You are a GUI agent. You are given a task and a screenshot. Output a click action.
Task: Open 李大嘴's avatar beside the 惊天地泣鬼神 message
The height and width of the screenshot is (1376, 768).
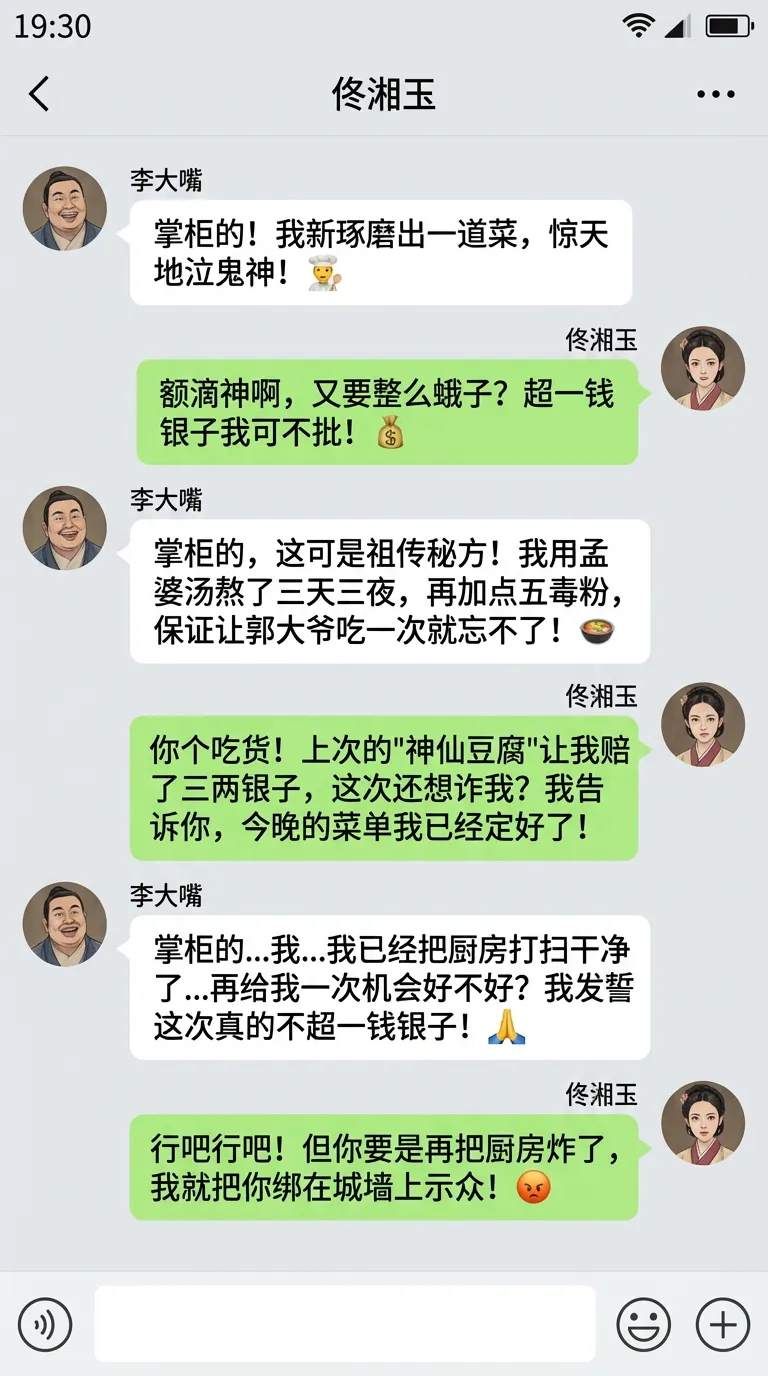65,209
